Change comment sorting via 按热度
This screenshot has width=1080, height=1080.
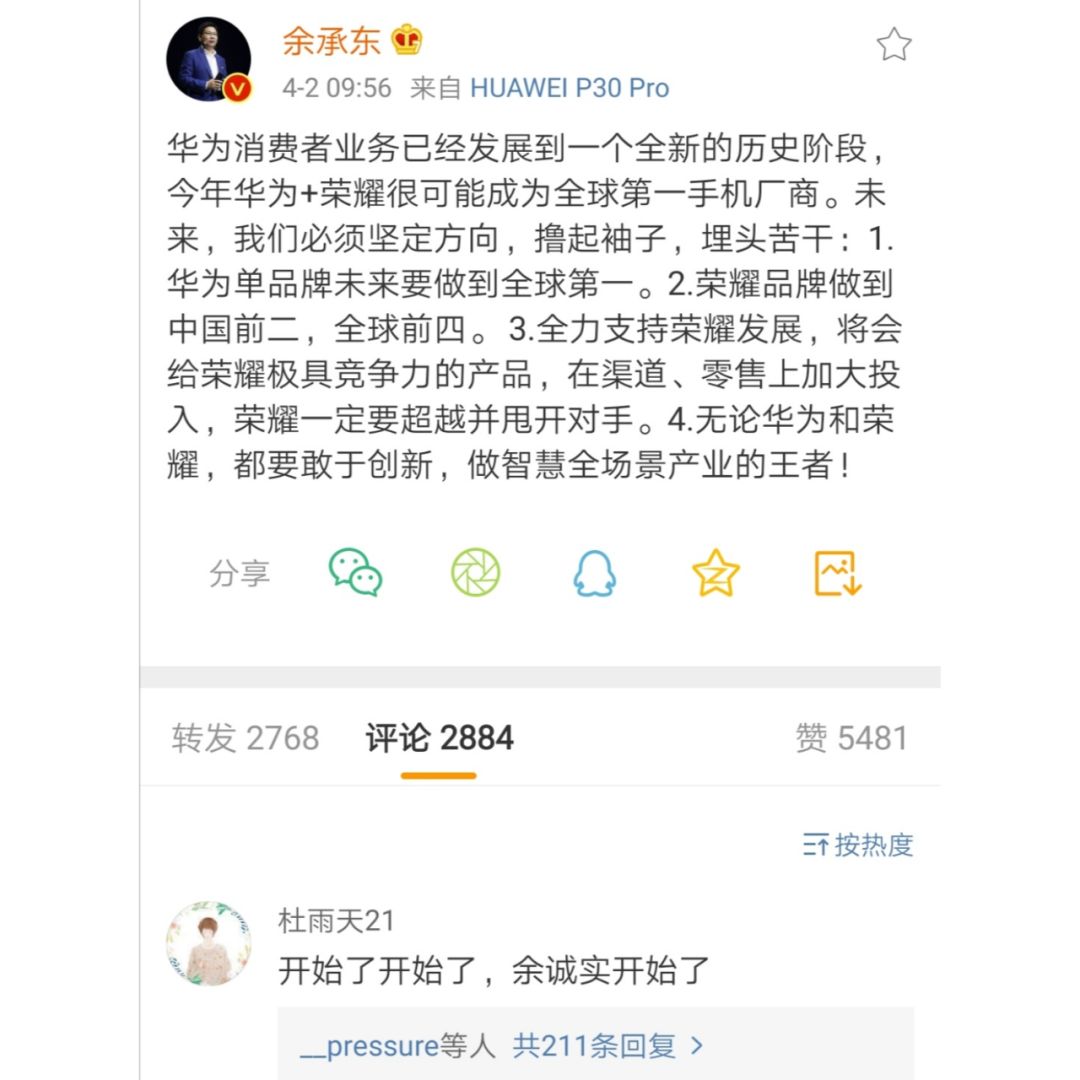click(858, 845)
